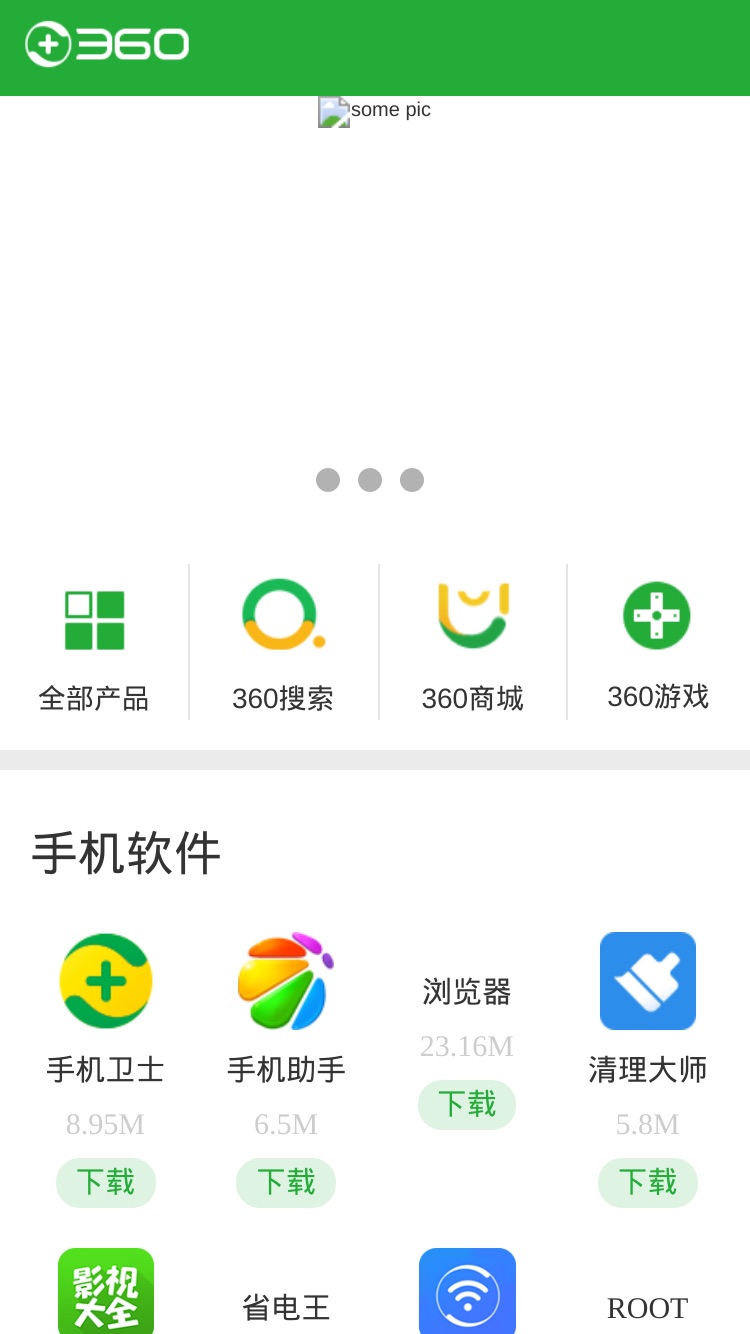
Task: Open 360游戏
Action: 658,642
